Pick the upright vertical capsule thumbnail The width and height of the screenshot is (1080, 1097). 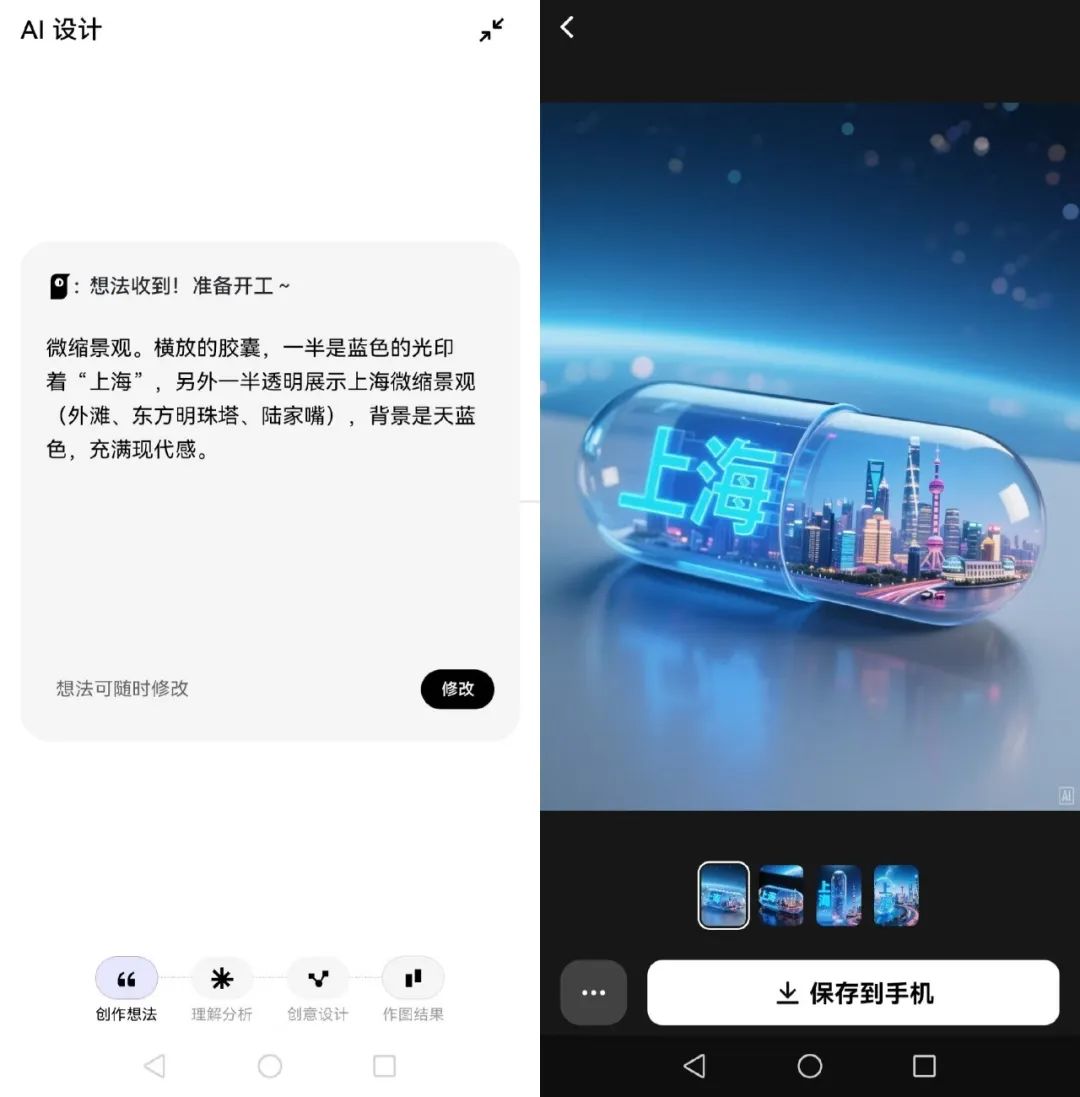click(839, 895)
